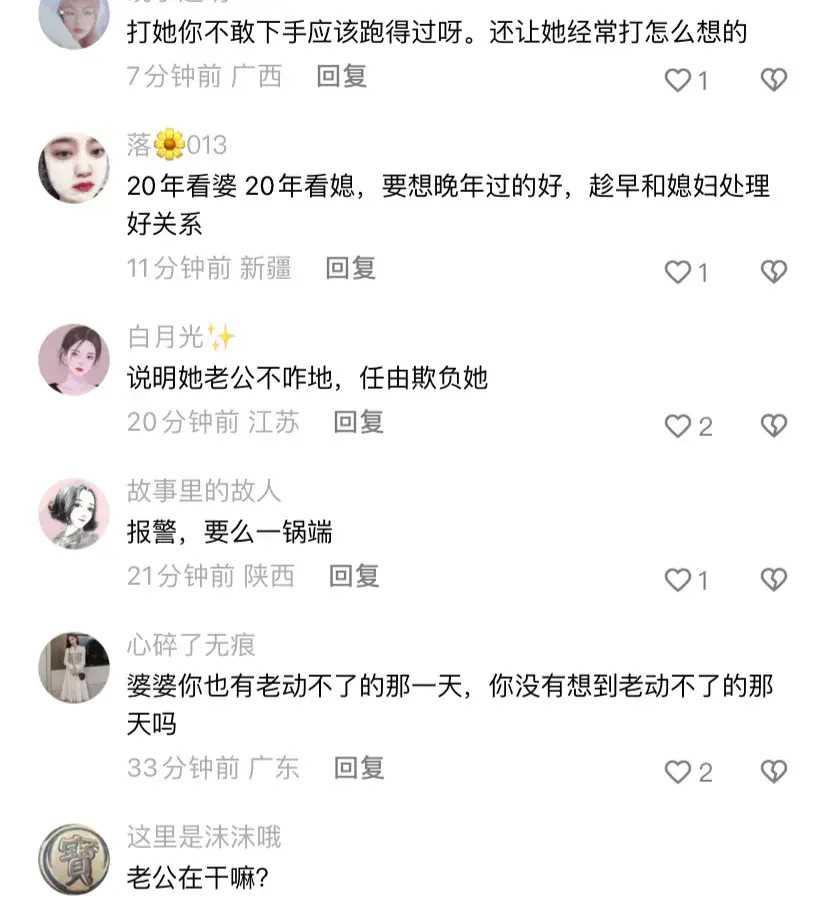
Task: Open 落013's profile avatar
Action: [x=74, y=168]
